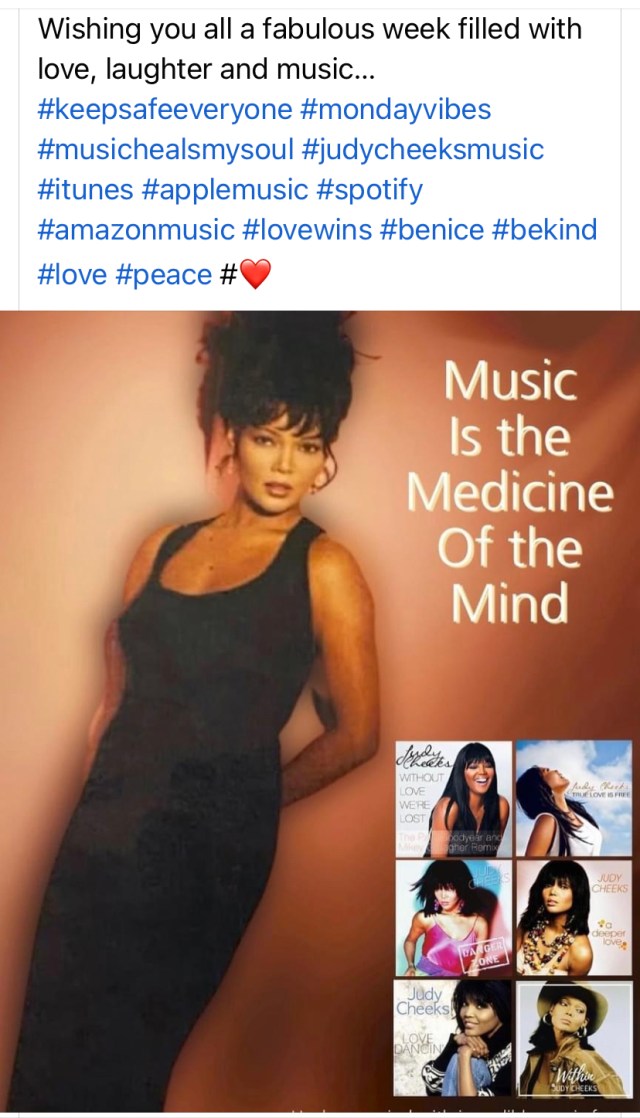Open hashtag #musichealsmysoul
The height and width of the screenshot is (1118, 640).
point(165,150)
